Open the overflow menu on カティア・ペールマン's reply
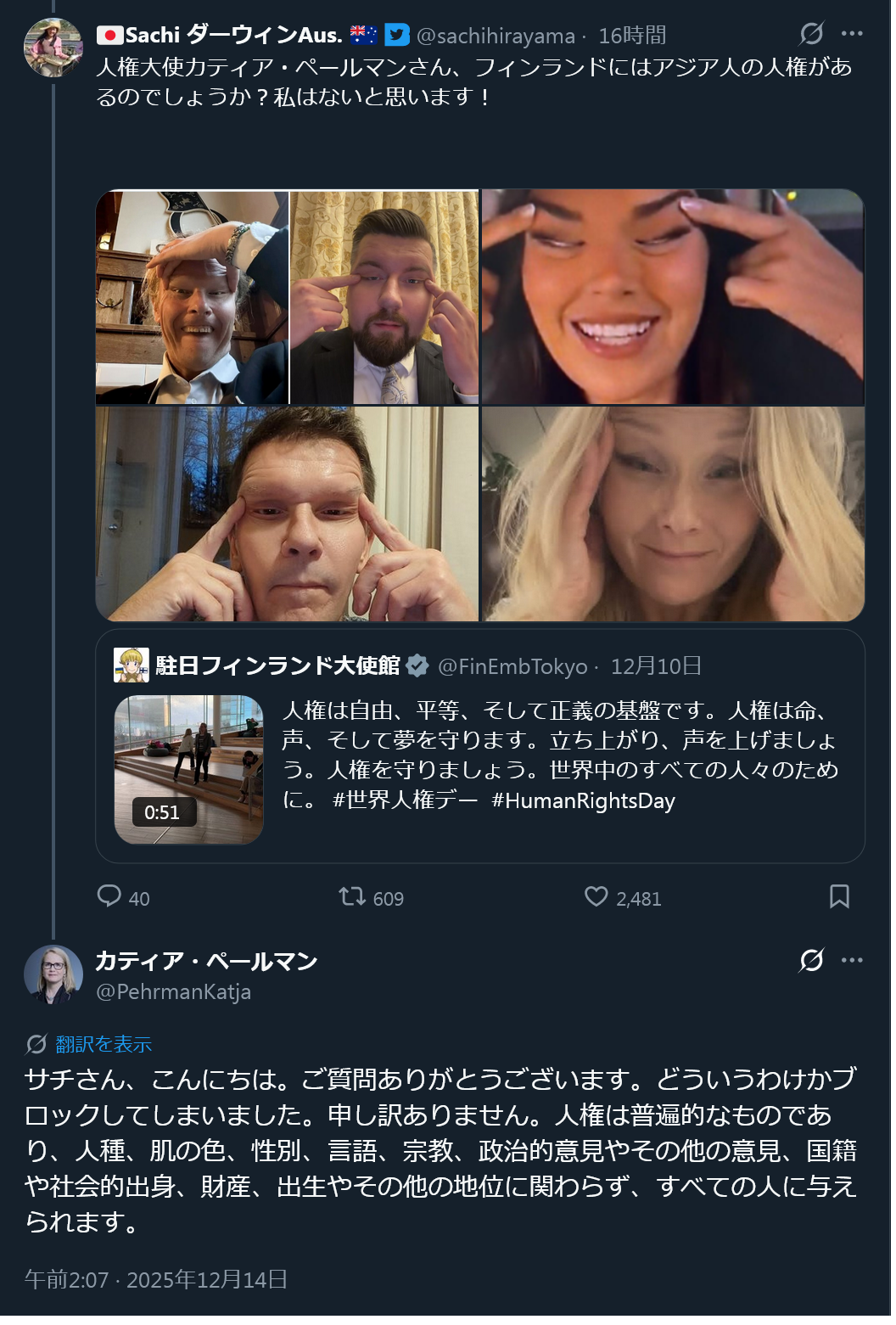Viewport: 896px width, 1325px height. [852, 960]
